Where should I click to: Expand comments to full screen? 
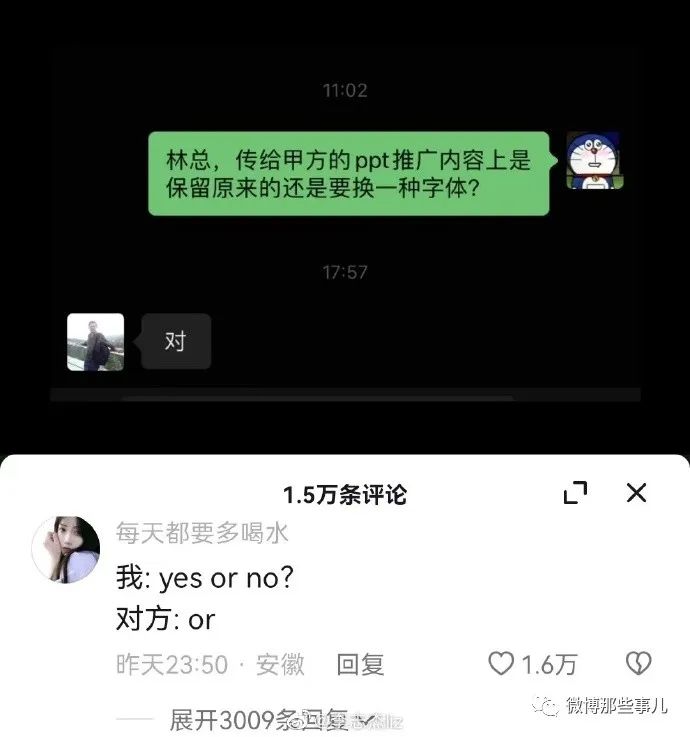(575, 493)
